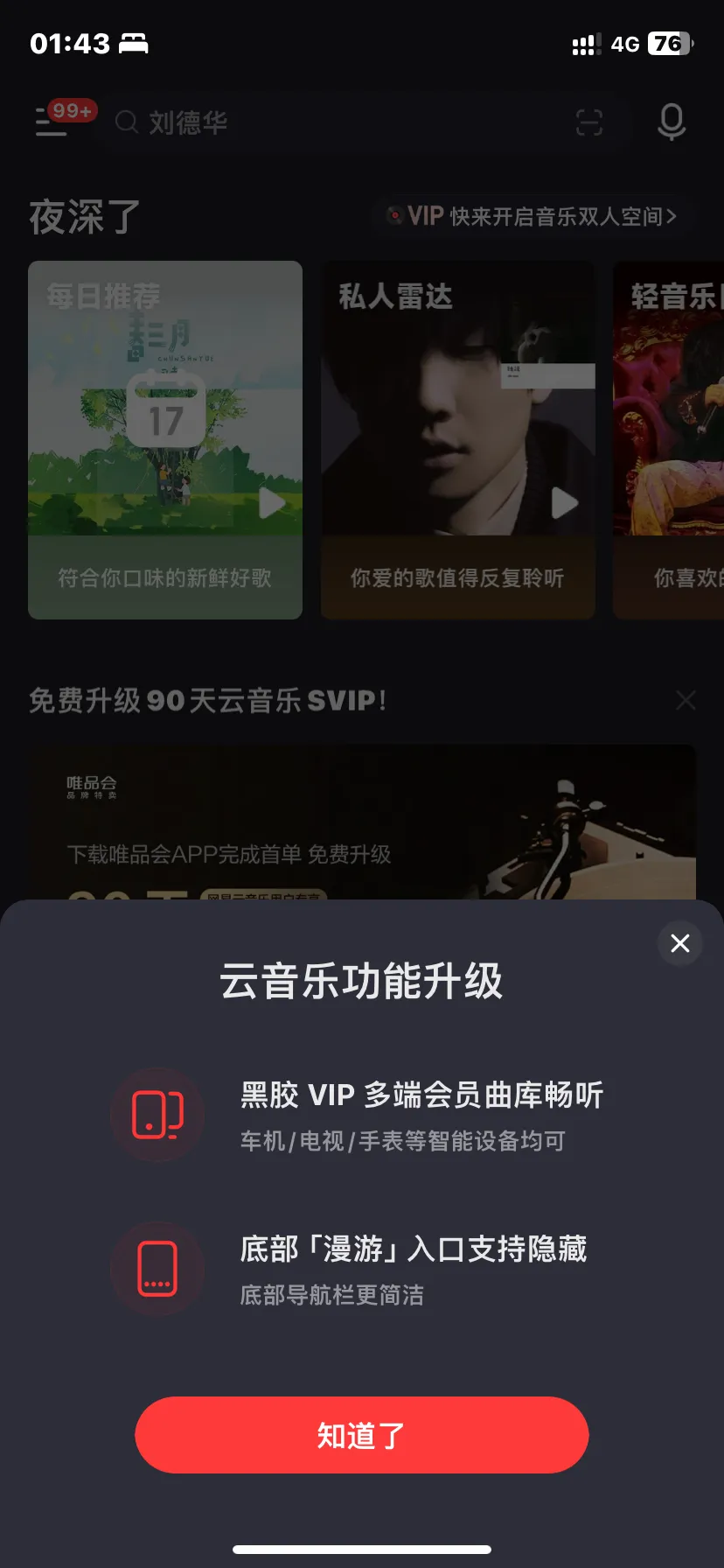Click the 黑胶 VIP multi-device feature icon
724x1568 pixels.
(x=157, y=1115)
